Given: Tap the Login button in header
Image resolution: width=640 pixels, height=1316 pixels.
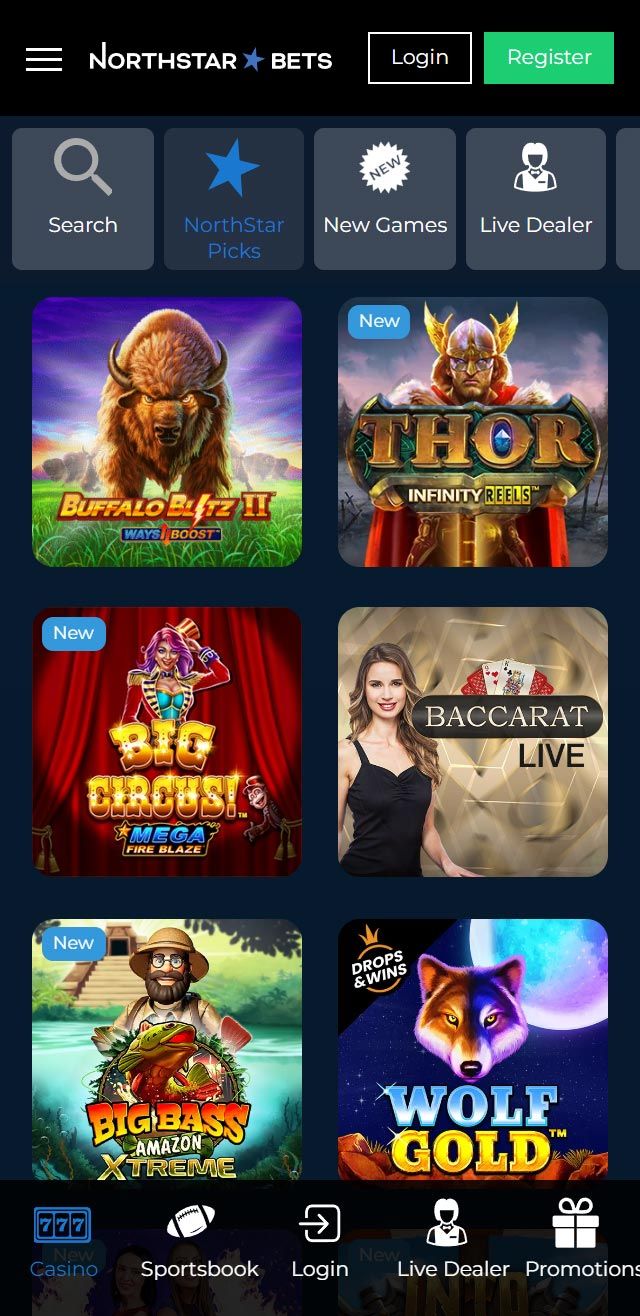Looking at the screenshot, I should pos(420,58).
